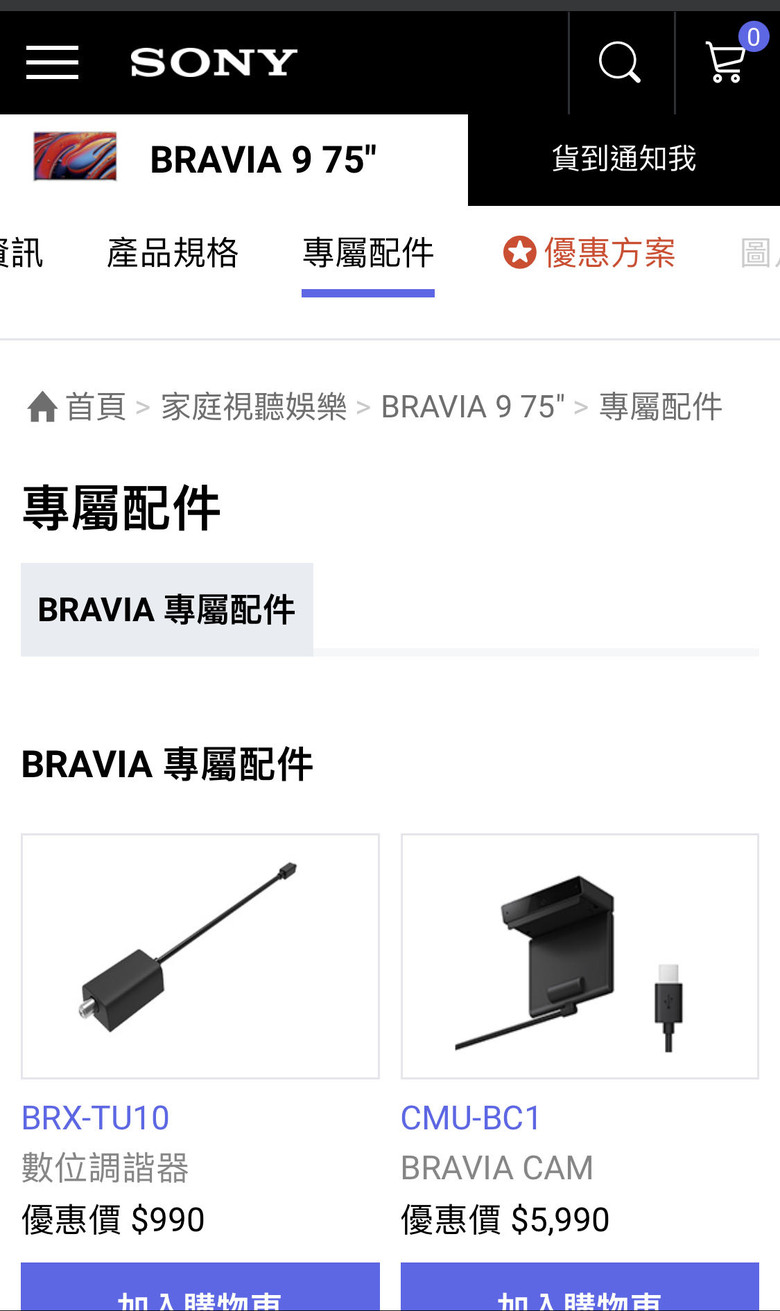Screen dimensions: 780x1311
Task: Open the search icon
Action: click(x=620, y=62)
